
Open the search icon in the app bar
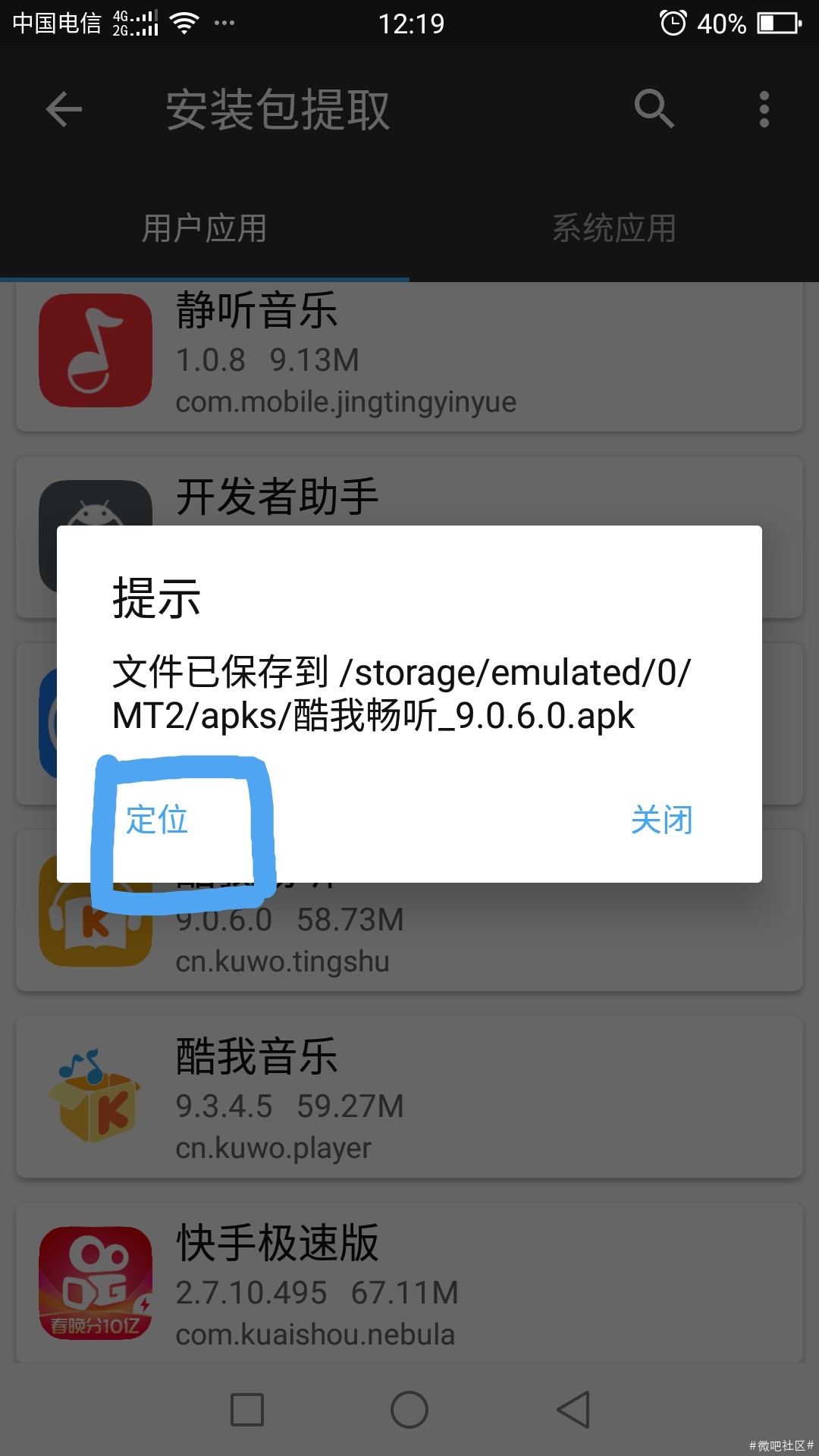[x=654, y=109]
